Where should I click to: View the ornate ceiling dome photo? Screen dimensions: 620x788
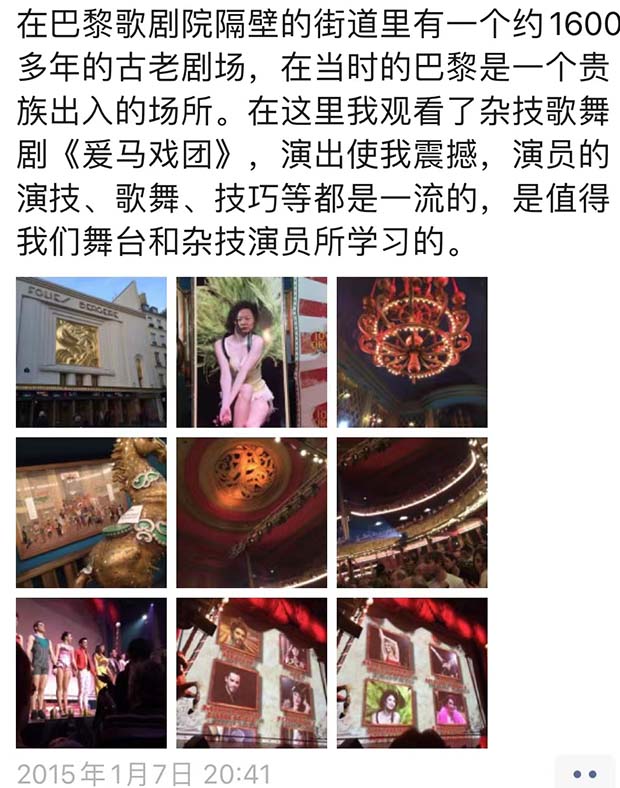[x=251, y=512]
